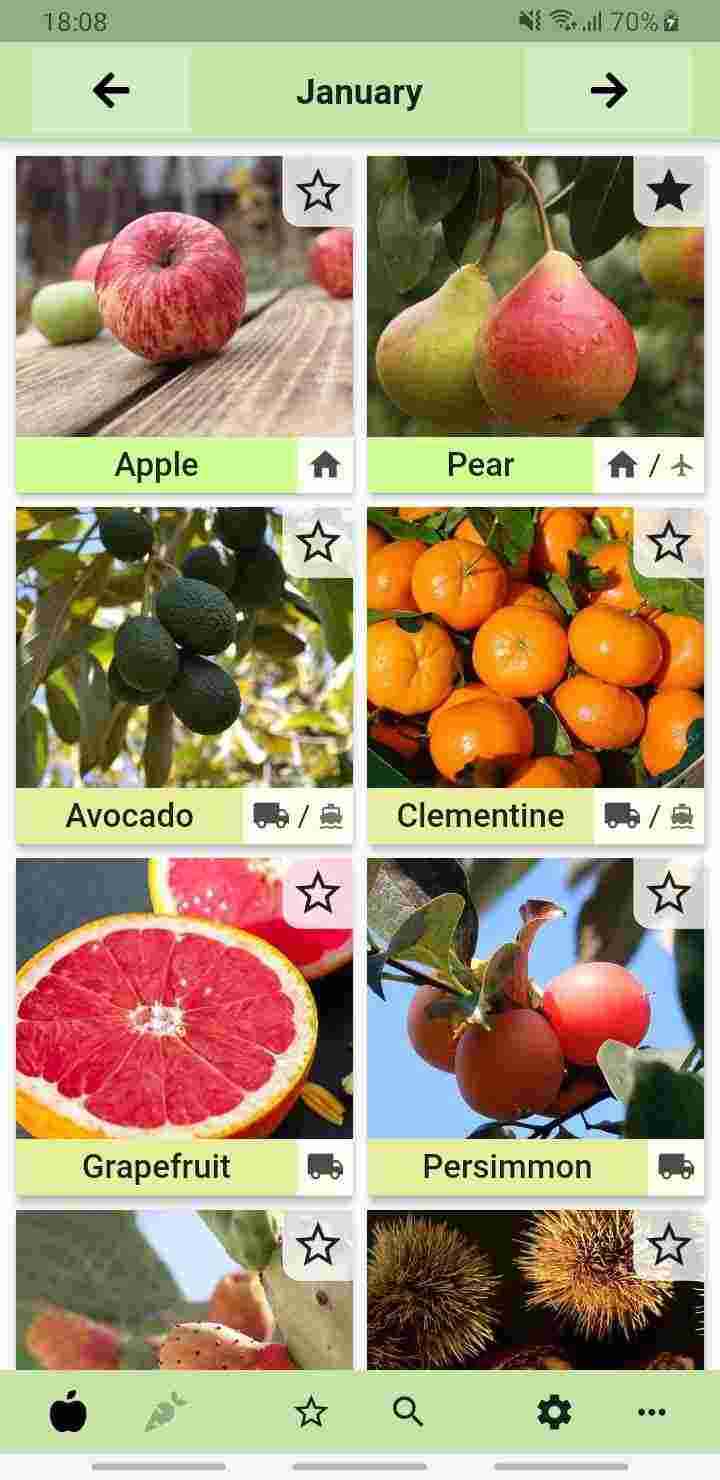Open the three-dot overflow menu

651,1412
